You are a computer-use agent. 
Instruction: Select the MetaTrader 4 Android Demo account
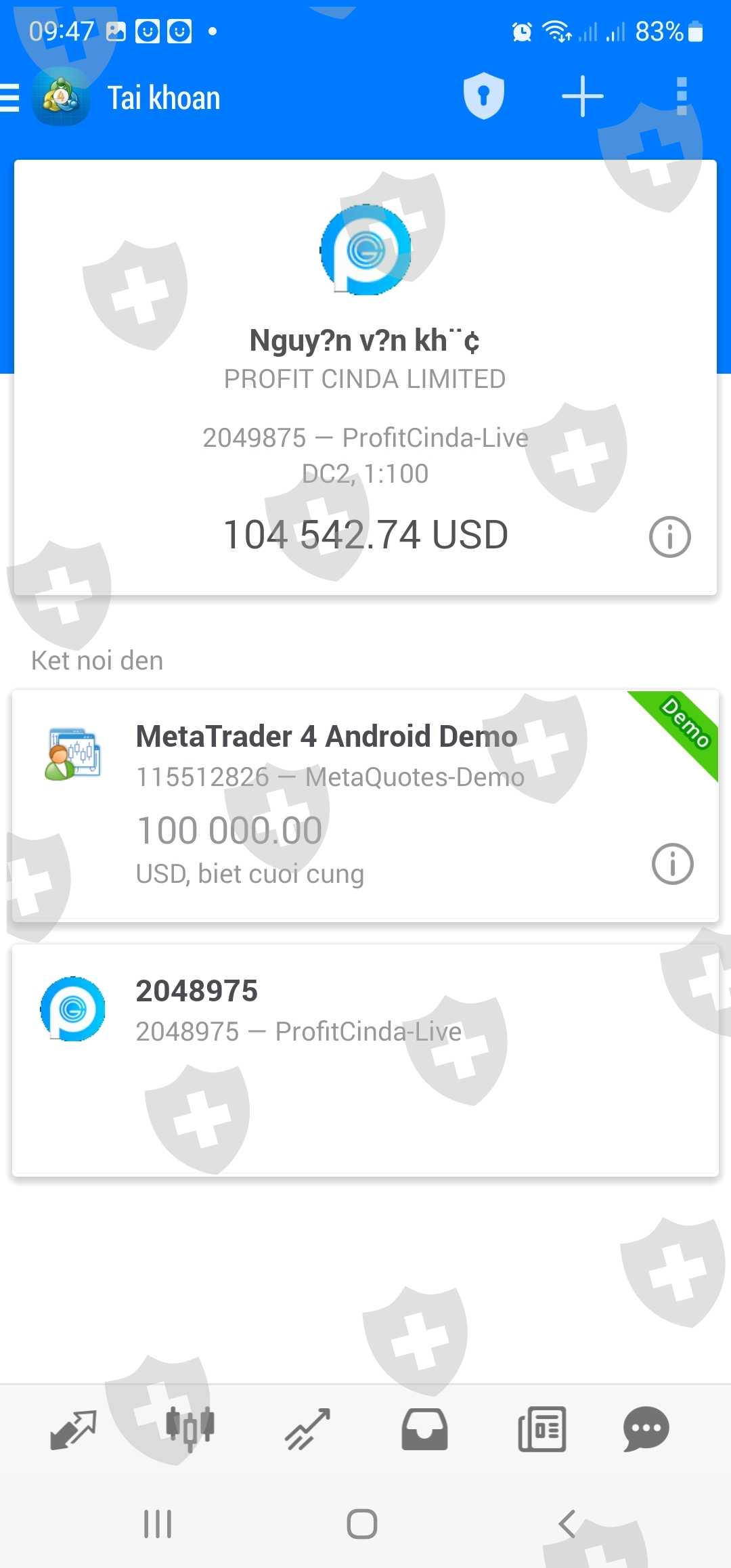tap(365, 806)
